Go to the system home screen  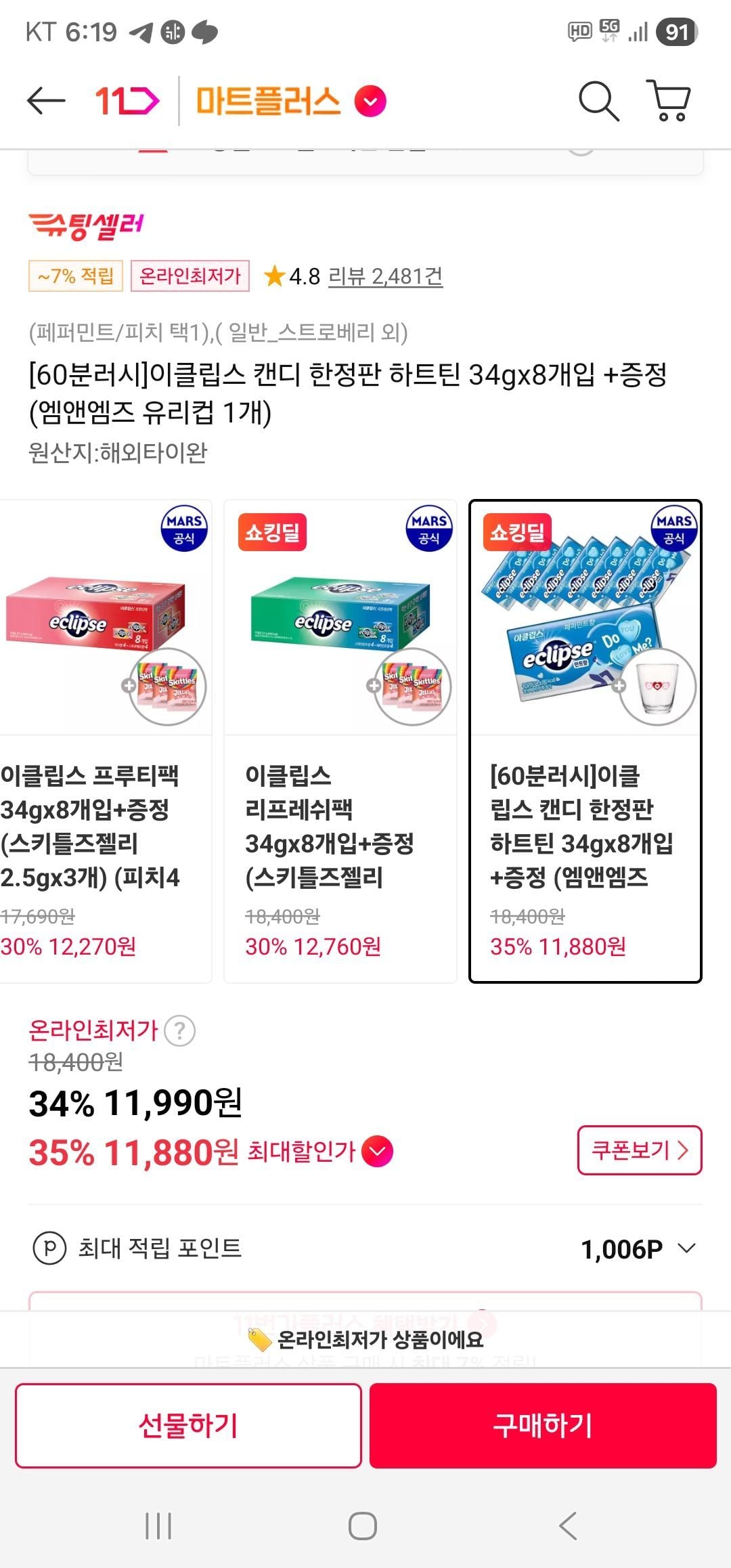coord(363,1526)
